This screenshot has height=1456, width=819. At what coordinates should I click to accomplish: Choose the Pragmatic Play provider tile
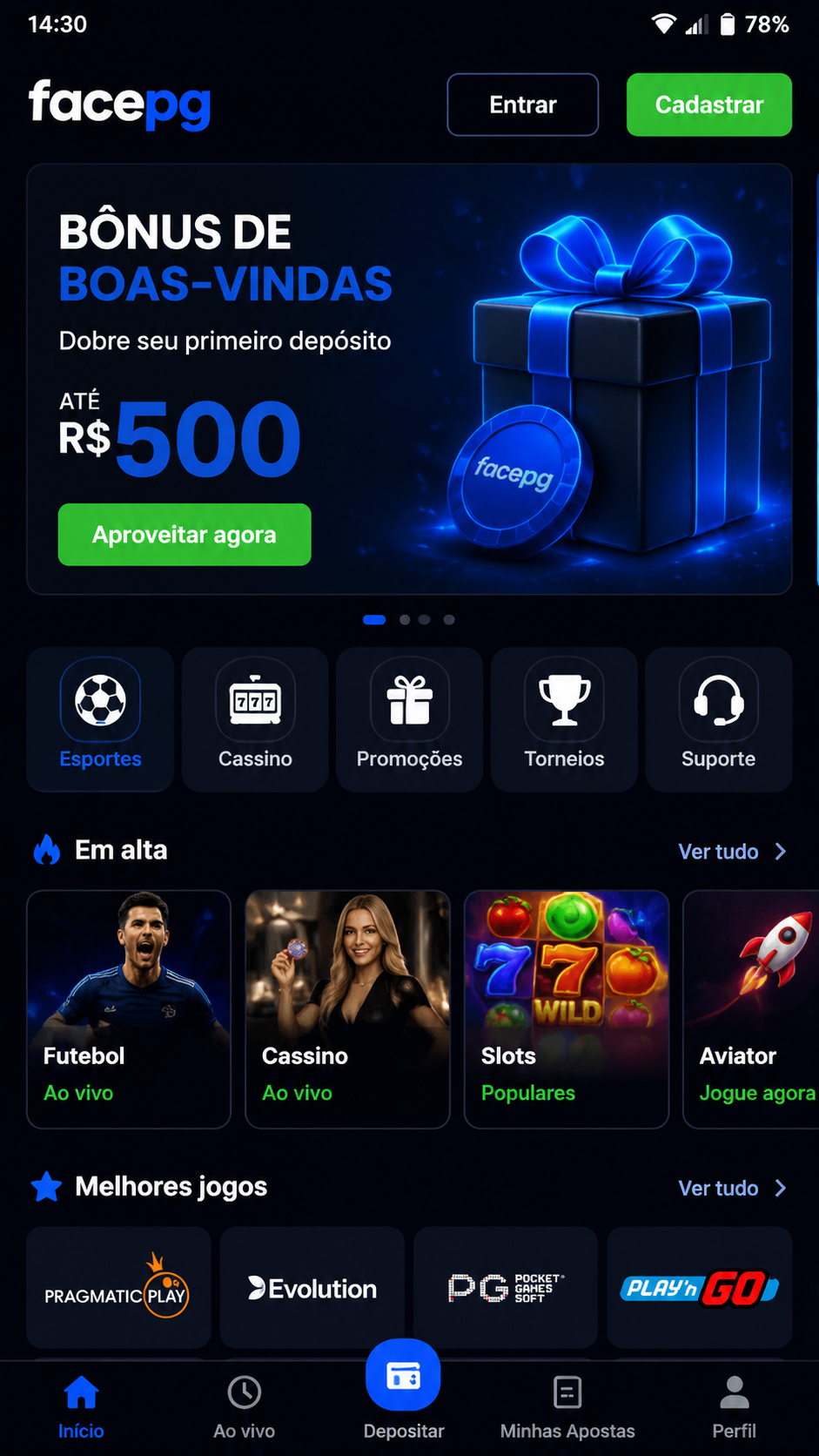119,1288
